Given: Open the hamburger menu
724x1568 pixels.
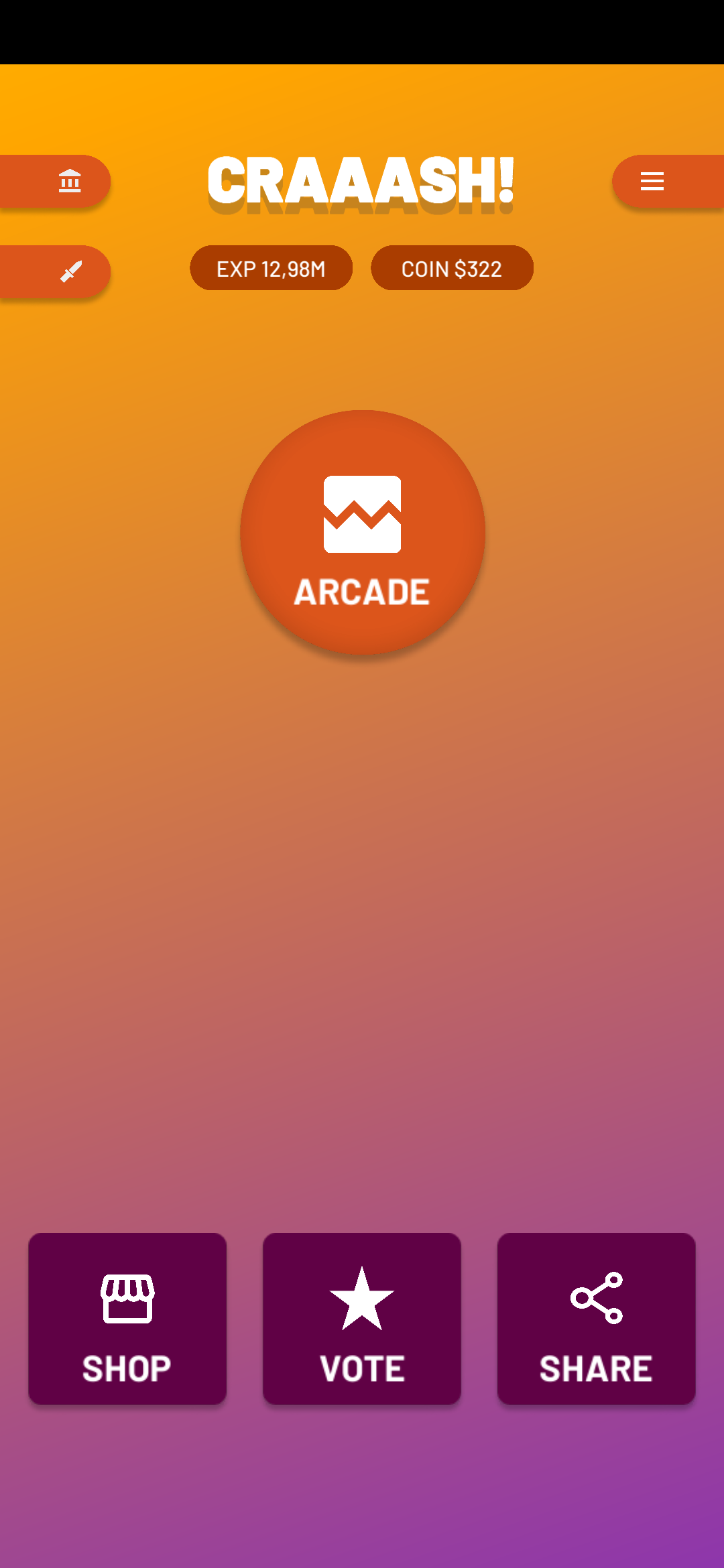Looking at the screenshot, I should click(x=652, y=181).
